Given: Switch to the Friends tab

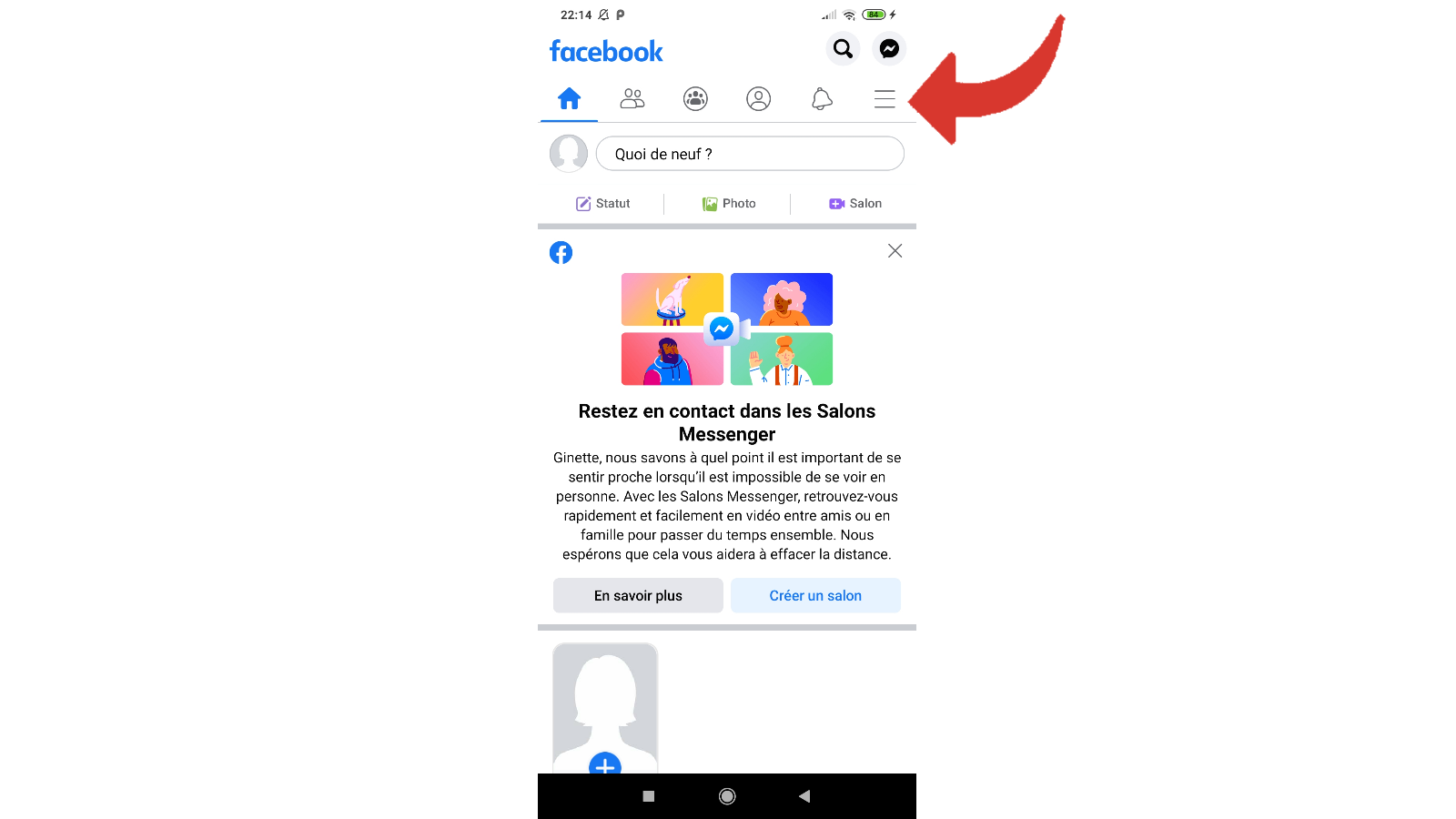Looking at the screenshot, I should pyautogui.click(x=632, y=98).
